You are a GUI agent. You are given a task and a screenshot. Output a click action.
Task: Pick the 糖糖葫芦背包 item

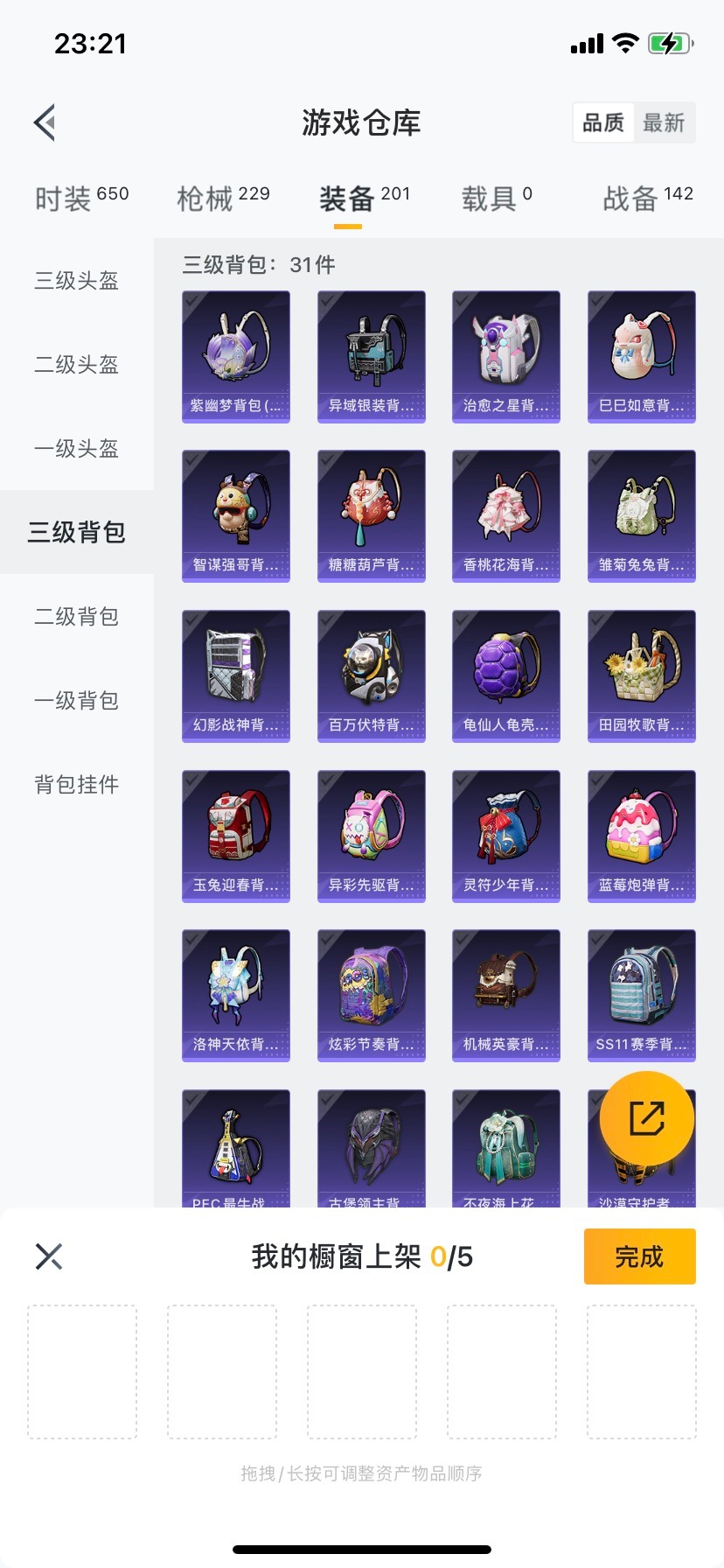click(372, 515)
